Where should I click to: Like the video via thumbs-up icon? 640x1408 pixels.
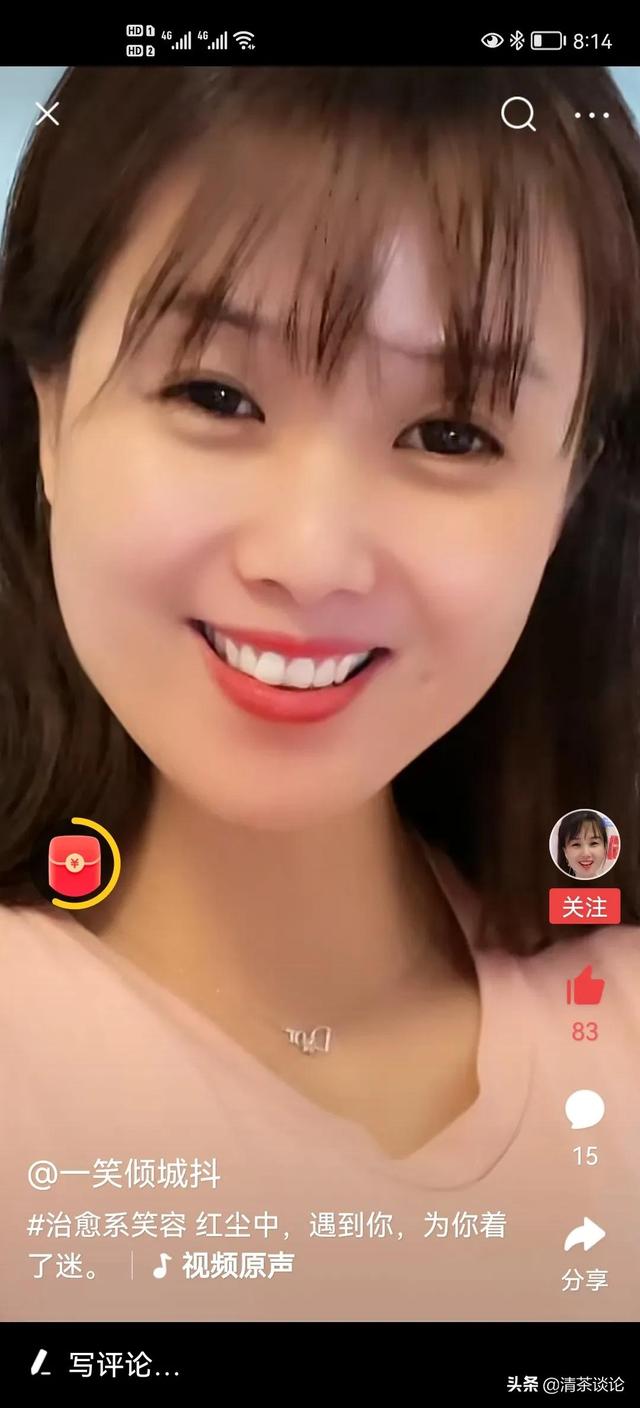click(585, 986)
